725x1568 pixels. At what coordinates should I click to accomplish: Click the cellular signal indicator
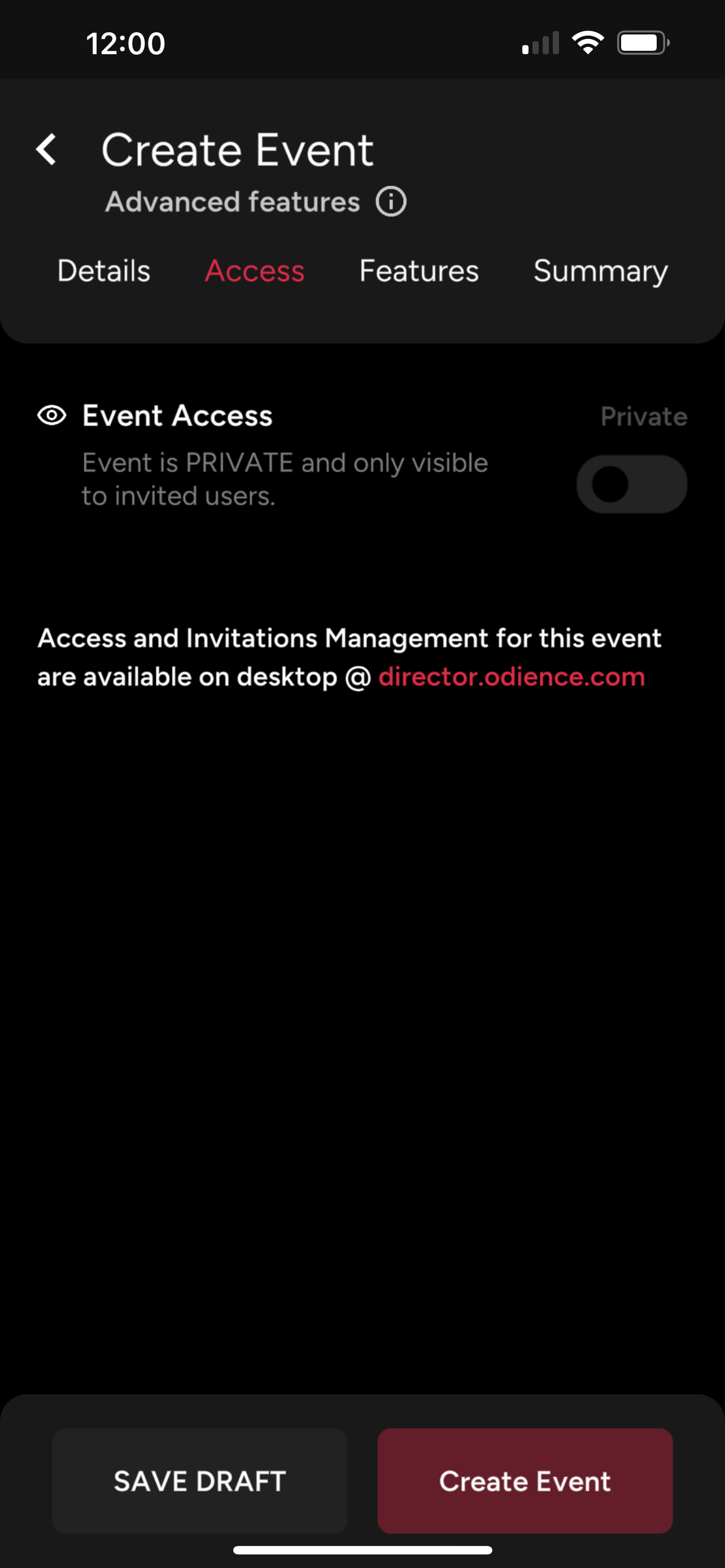(539, 41)
